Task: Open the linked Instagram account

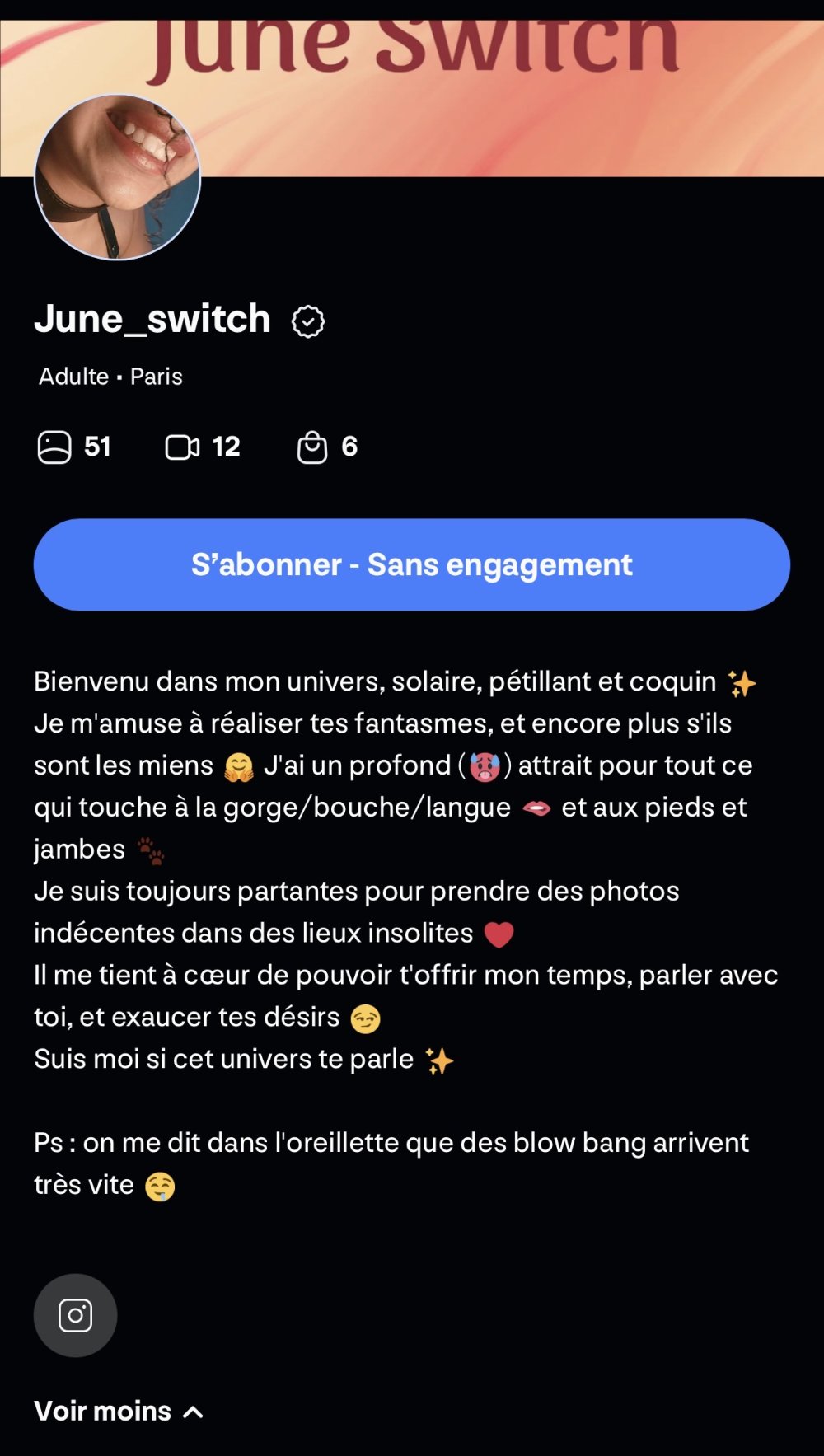Action: 75,1315
